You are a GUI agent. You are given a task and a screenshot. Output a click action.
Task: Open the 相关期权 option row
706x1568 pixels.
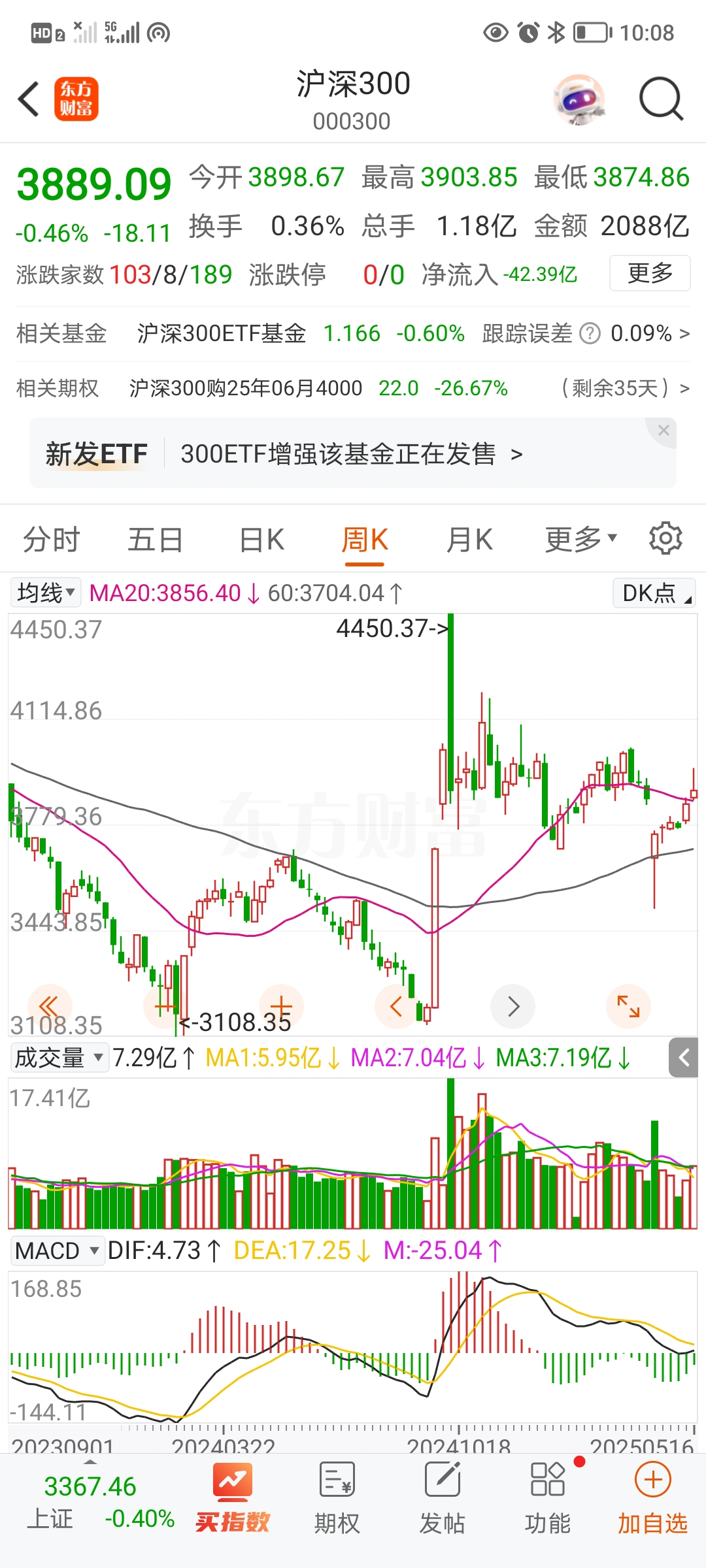tap(353, 389)
